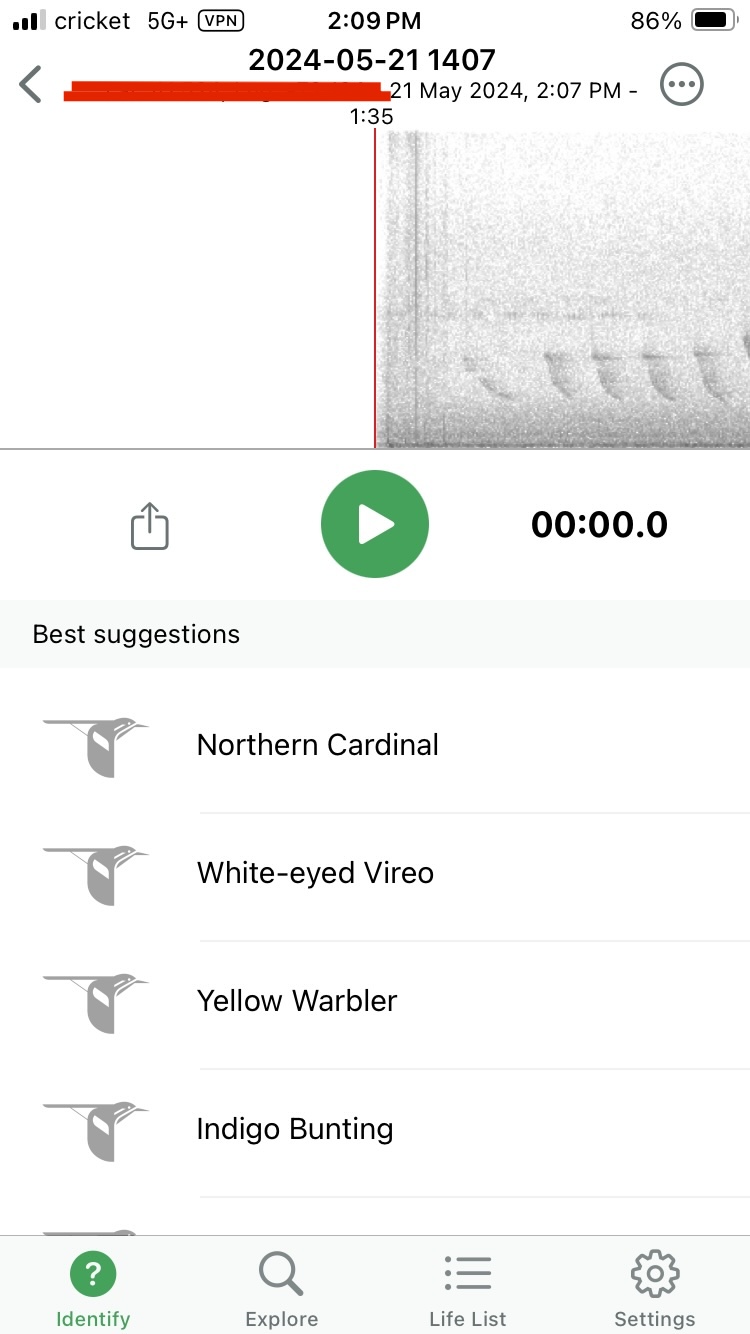Open the Life List tab

click(x=468, y=1290)
